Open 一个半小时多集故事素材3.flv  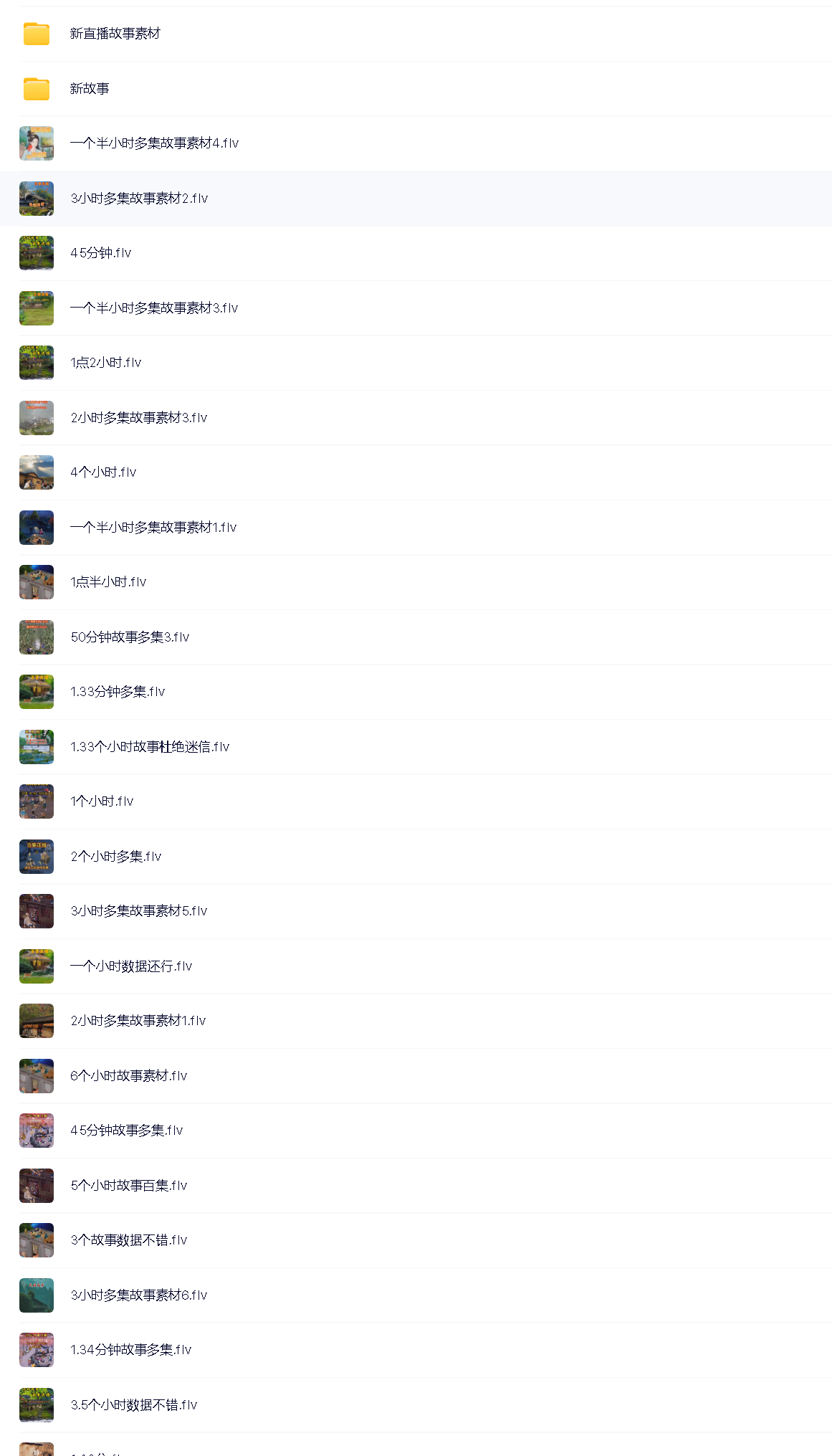tap(154, 308)
